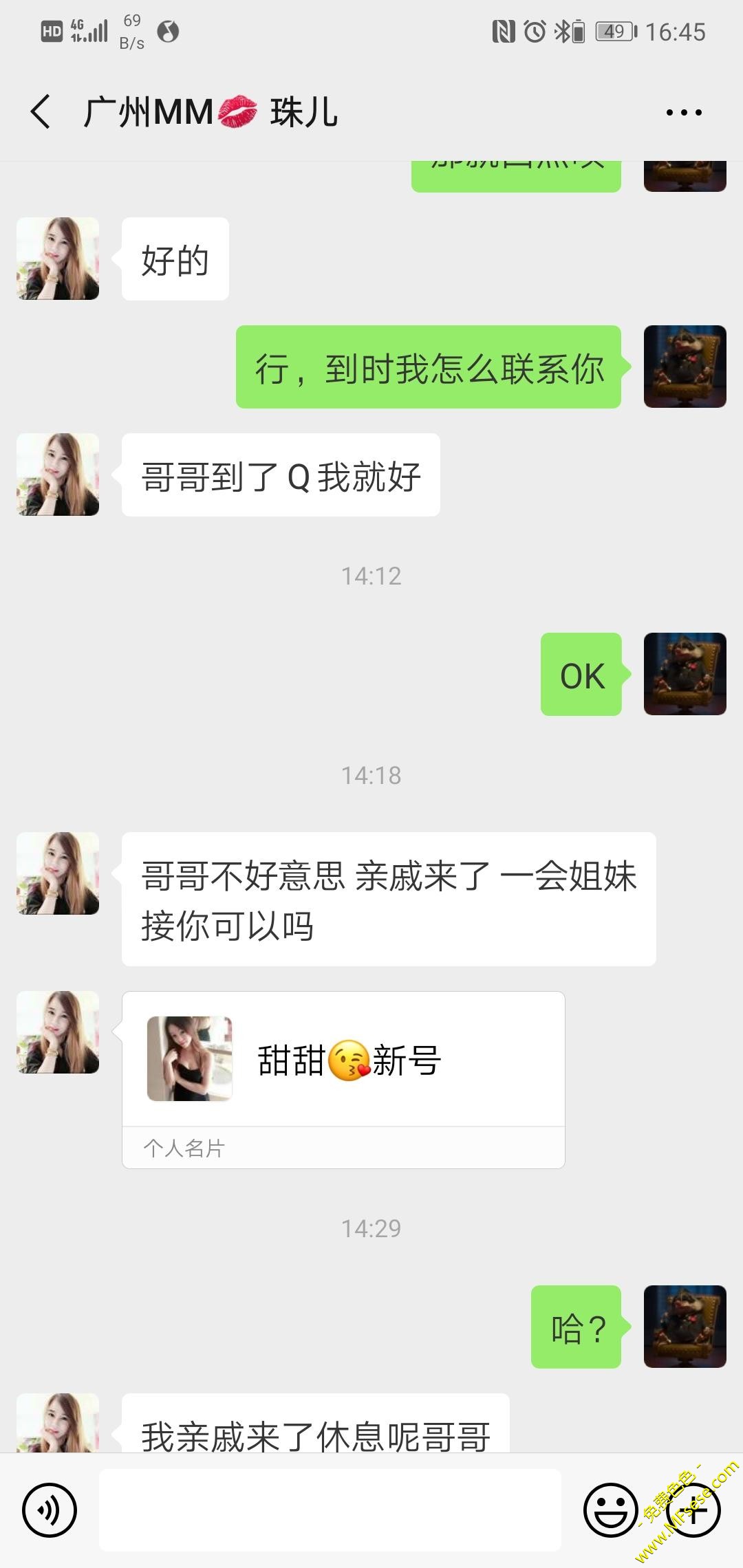Open the chat overflow menu
Screen dimensions: 743x1568
coord(684,112)
